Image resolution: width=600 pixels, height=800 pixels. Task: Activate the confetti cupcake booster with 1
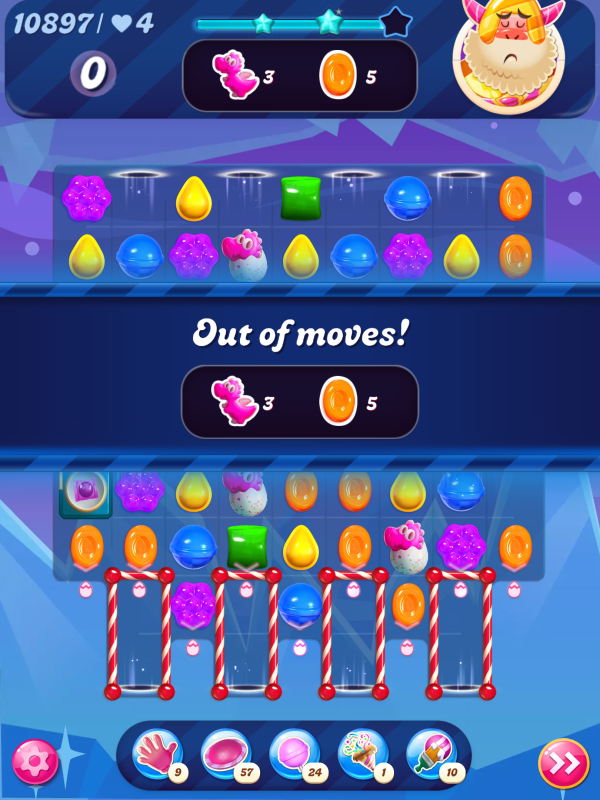pyautogui.click(x=362, y=754)
